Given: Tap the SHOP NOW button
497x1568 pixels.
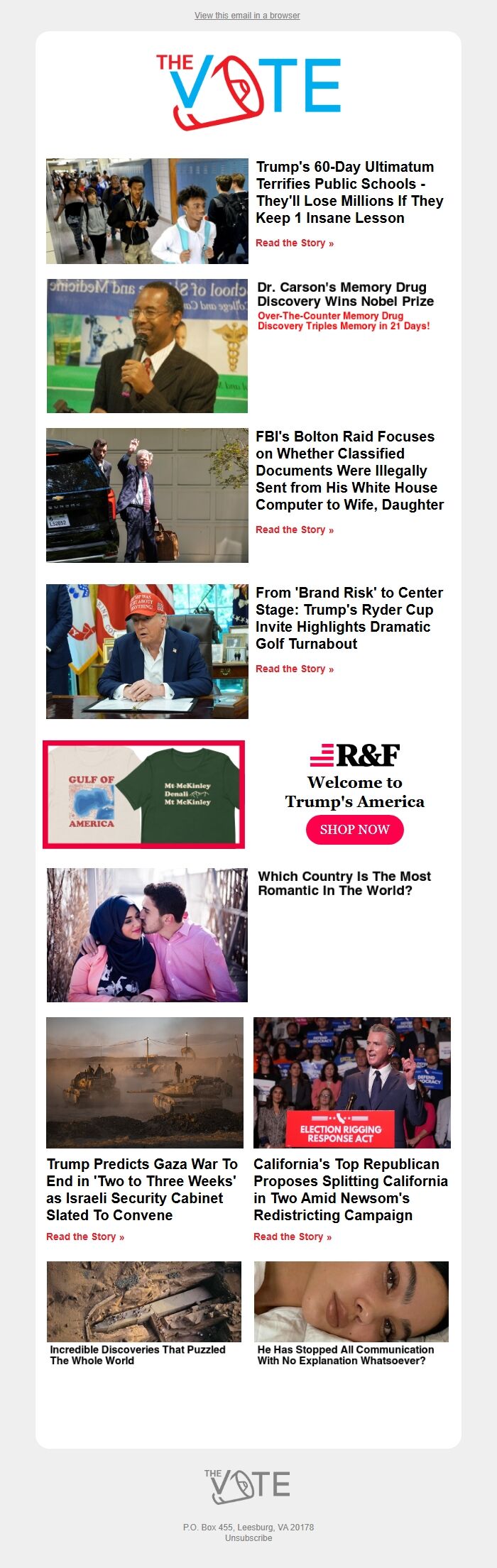Looking at the screenshot, I should point(354,829).
